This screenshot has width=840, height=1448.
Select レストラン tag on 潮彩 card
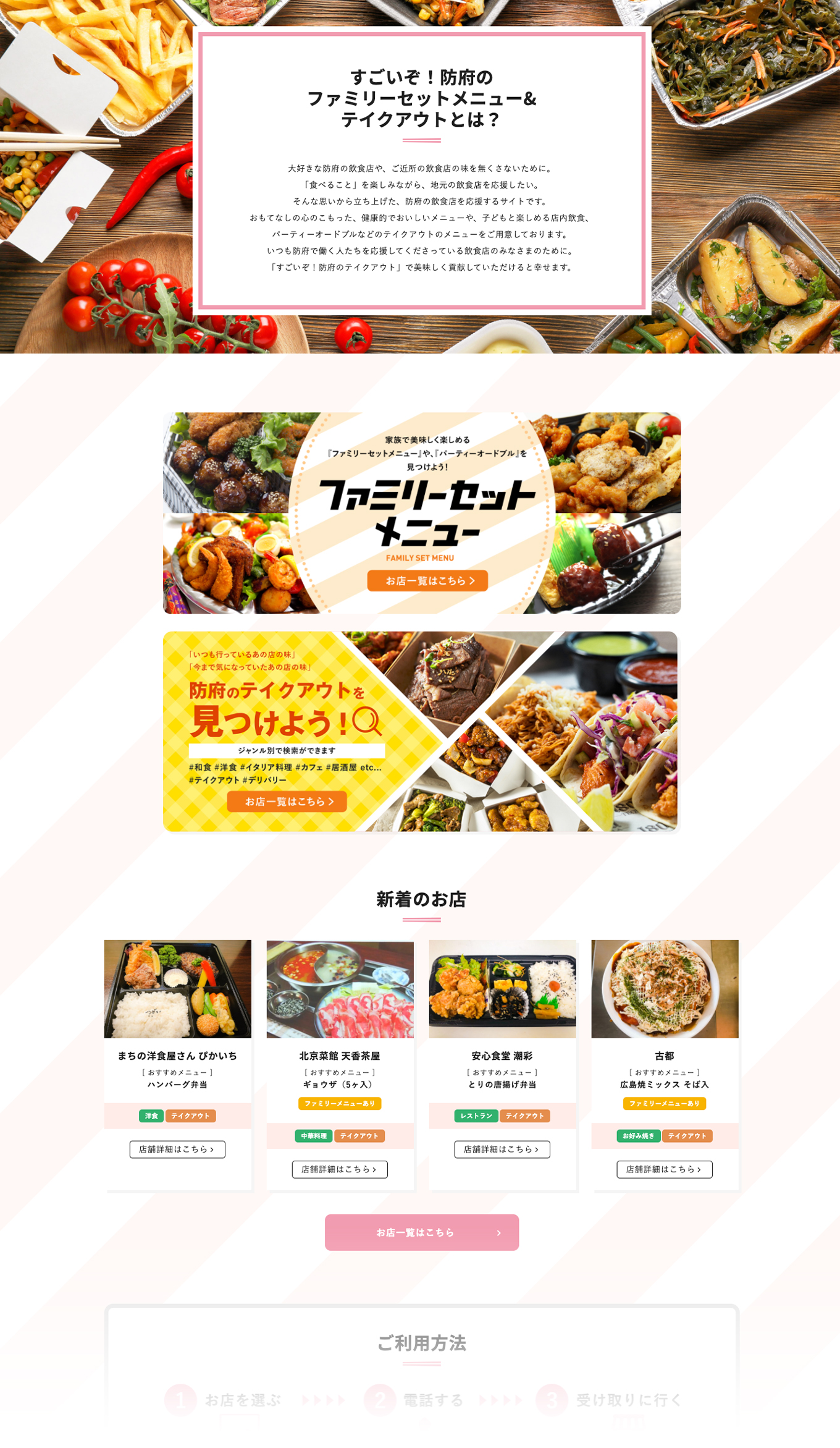tap(476, 1116)
